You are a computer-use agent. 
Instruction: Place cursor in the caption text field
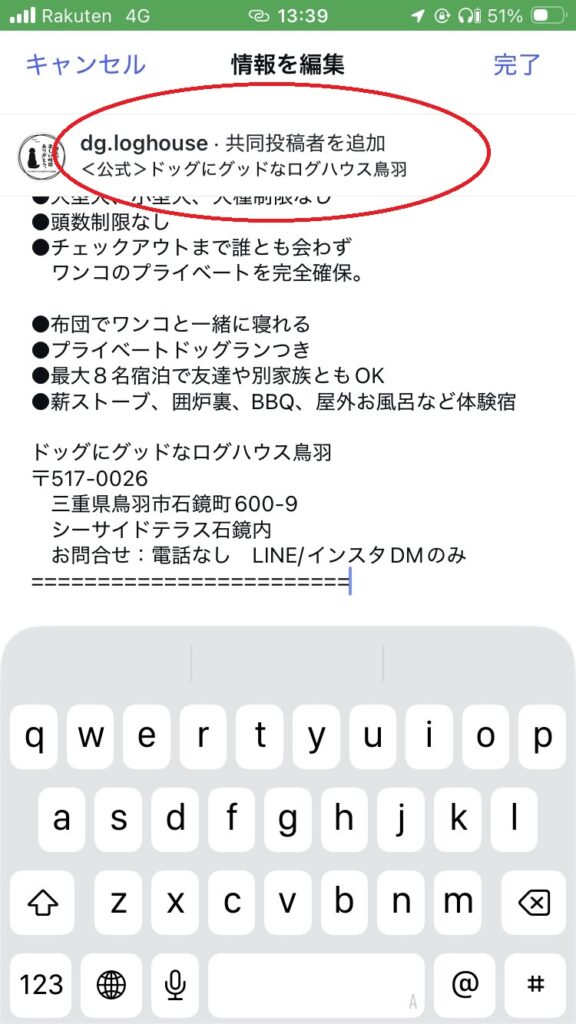(x=288, y=393)
